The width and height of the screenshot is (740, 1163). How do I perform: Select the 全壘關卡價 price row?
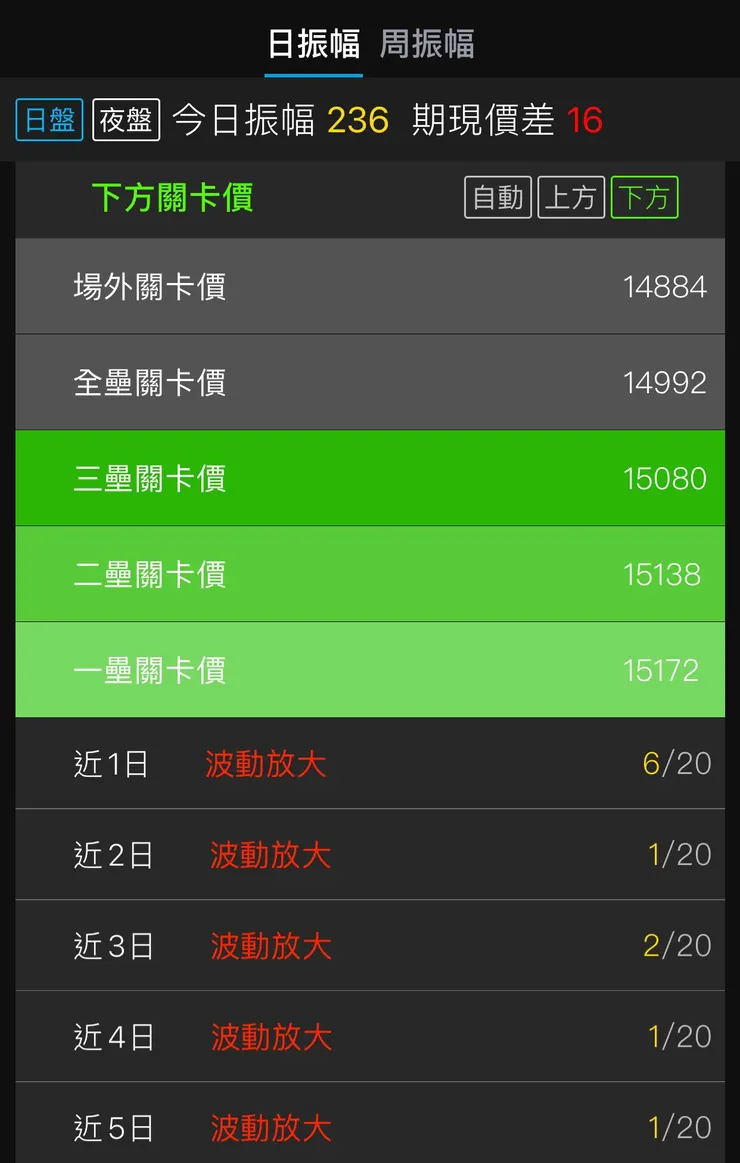click(x=370, y=383)
